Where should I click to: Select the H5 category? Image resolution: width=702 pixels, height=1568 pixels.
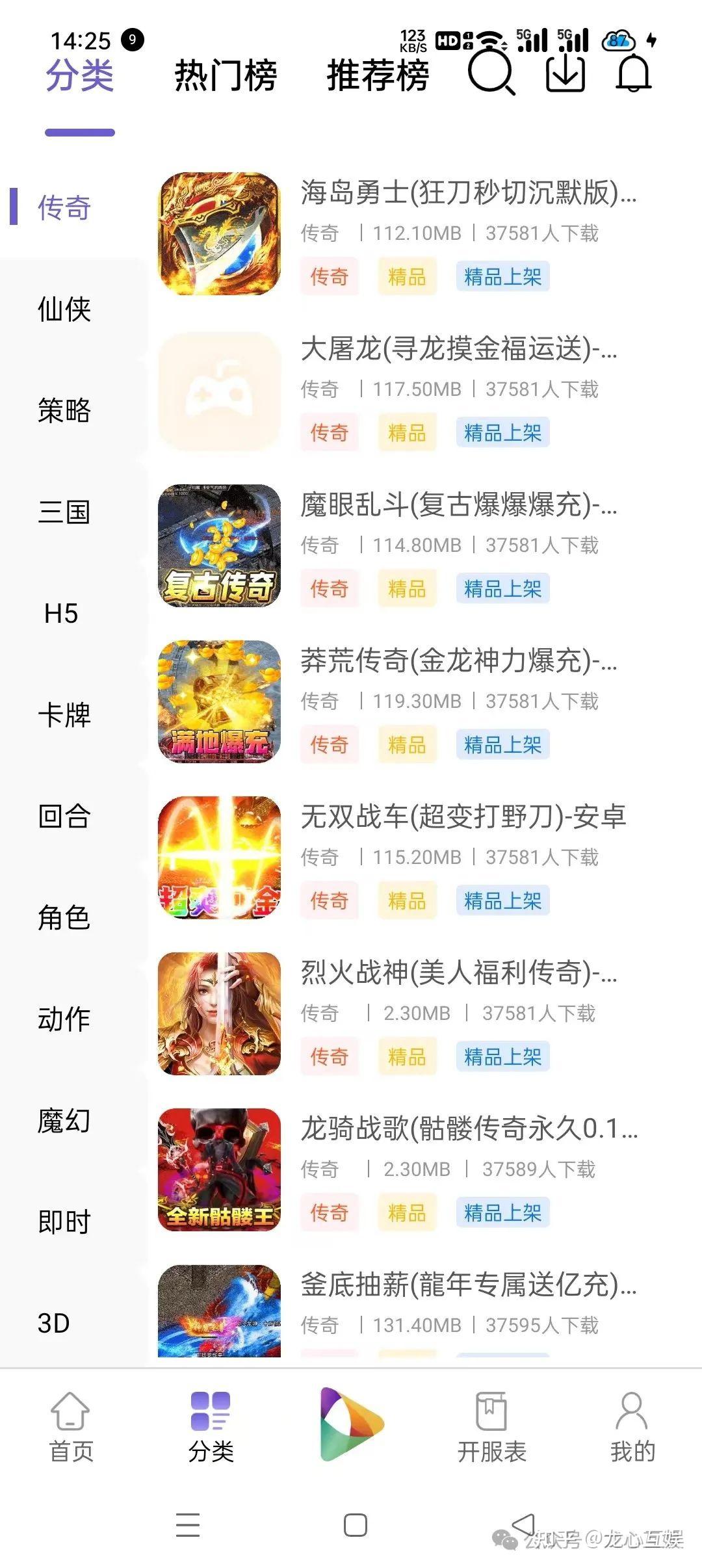61,613
